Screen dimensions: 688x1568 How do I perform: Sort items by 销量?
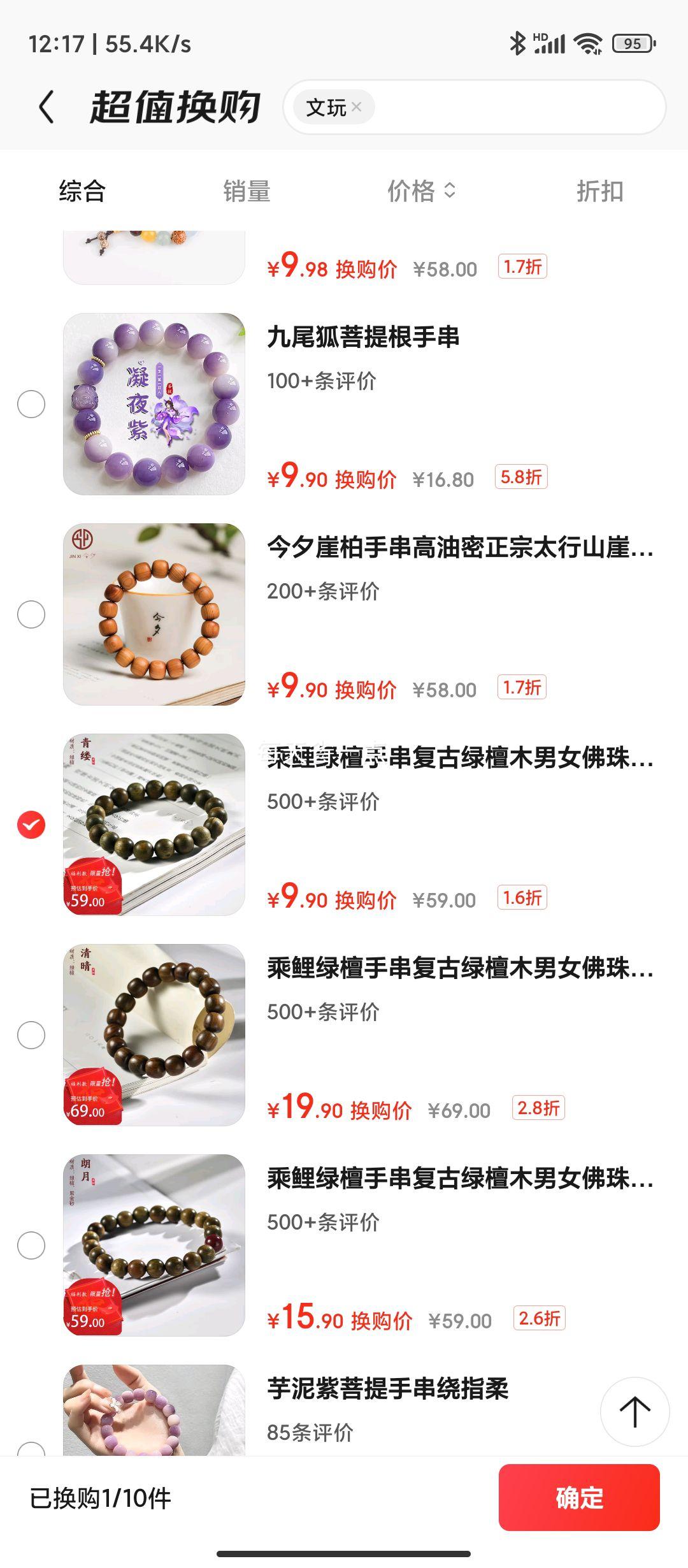[247, 191]
